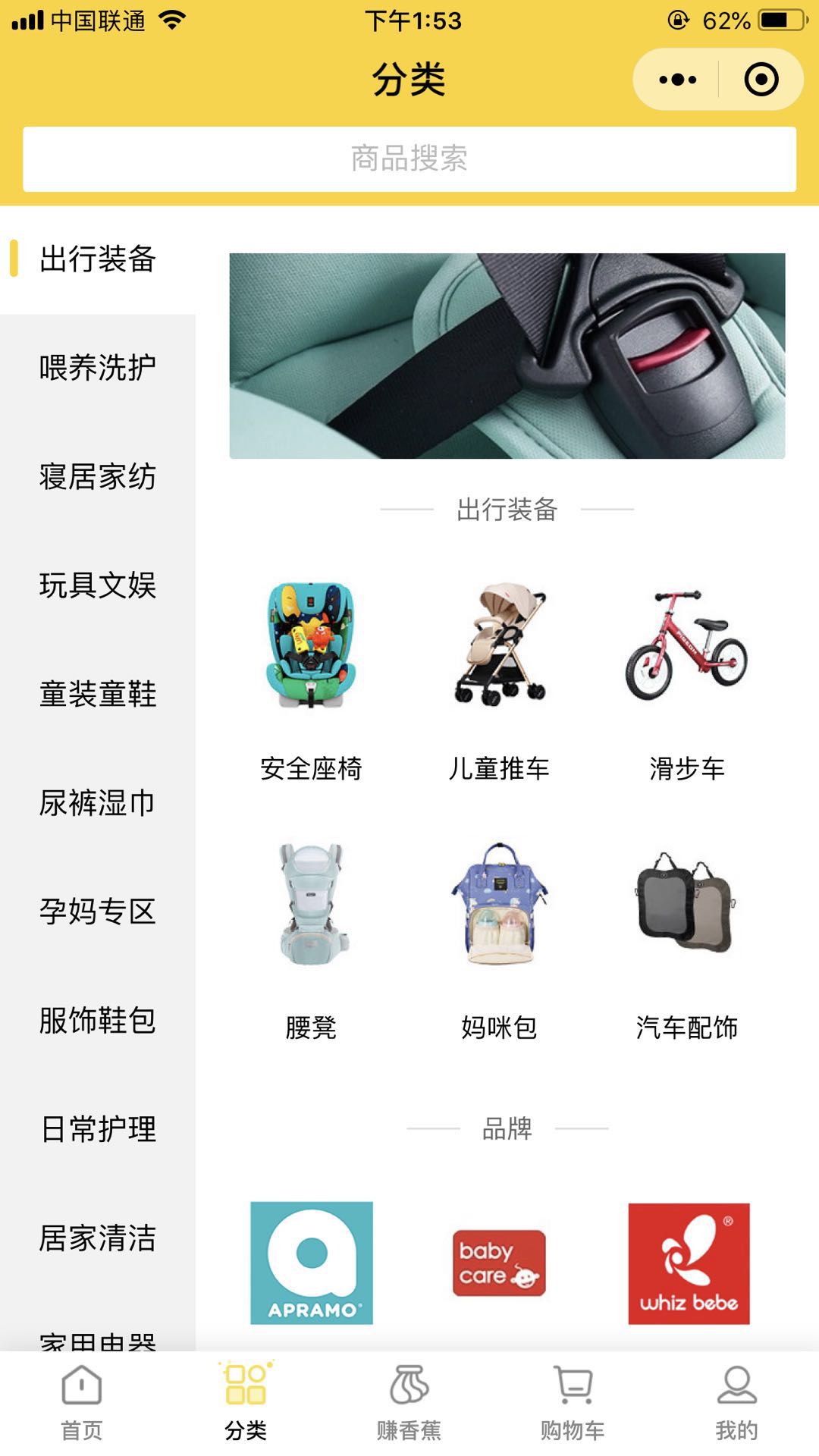This screenshot has height=1456, width=819.
Task: Switch to the 赚香蕉 tab
Action: pos(409,1403)
